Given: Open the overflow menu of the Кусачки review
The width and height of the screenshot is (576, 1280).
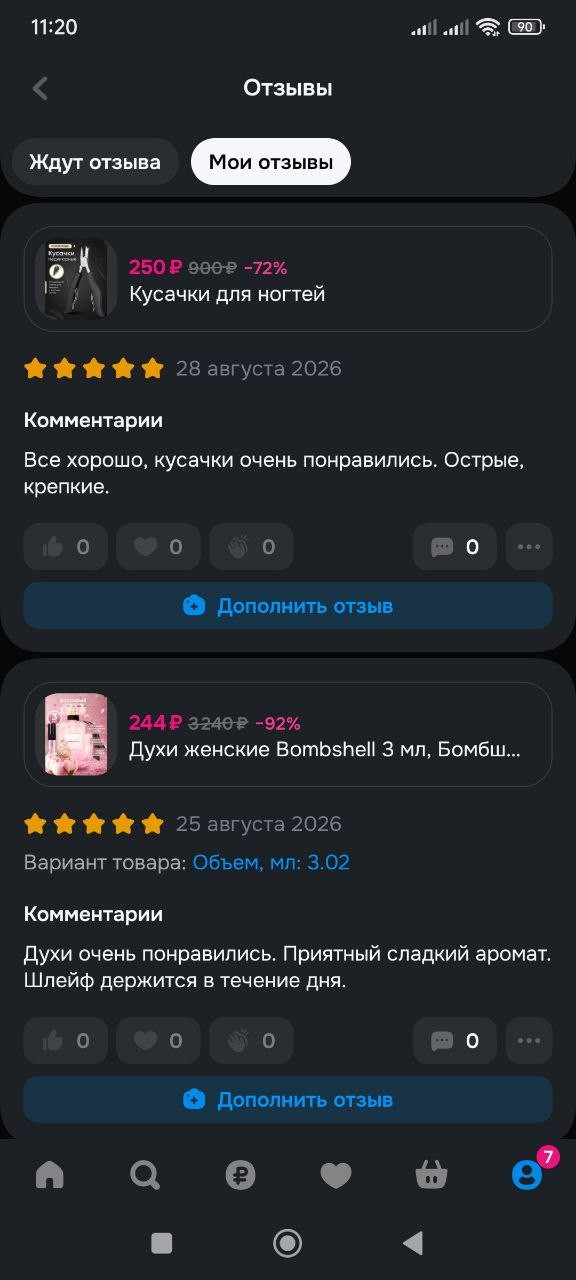Looking at the screenshot, I should pos(529,547).
